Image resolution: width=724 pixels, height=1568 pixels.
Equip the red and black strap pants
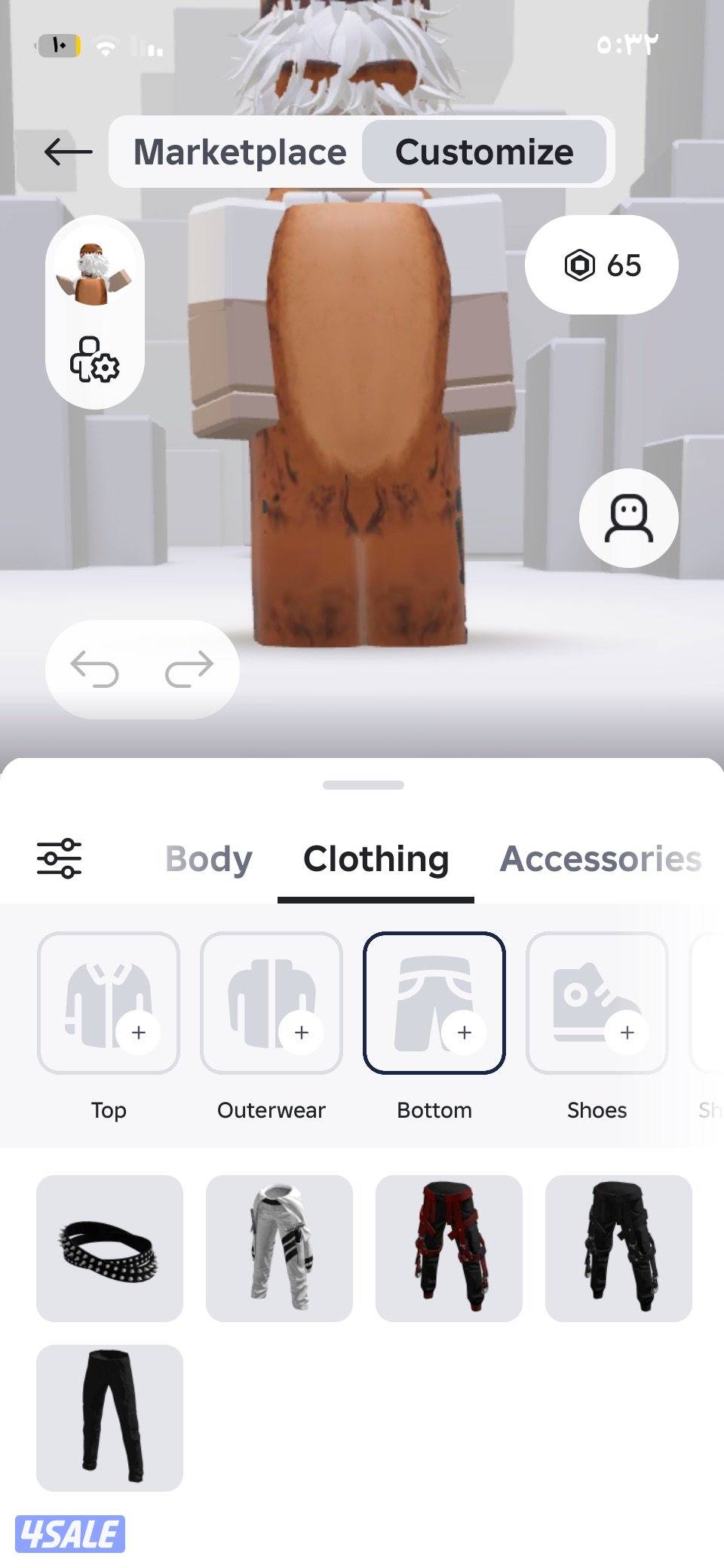click(x=449, y=1248)
